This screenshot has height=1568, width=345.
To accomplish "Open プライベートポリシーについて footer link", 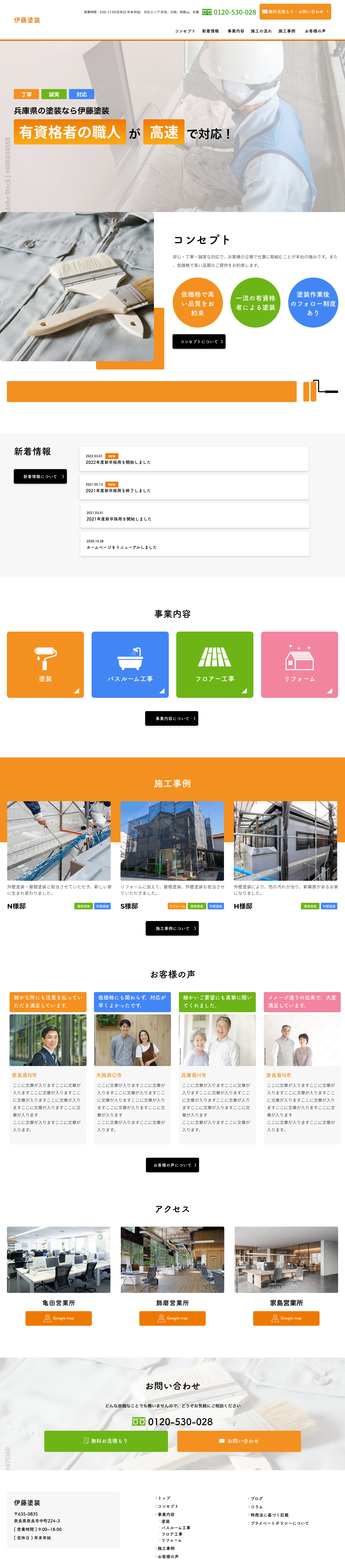I will coord(279,1523).
